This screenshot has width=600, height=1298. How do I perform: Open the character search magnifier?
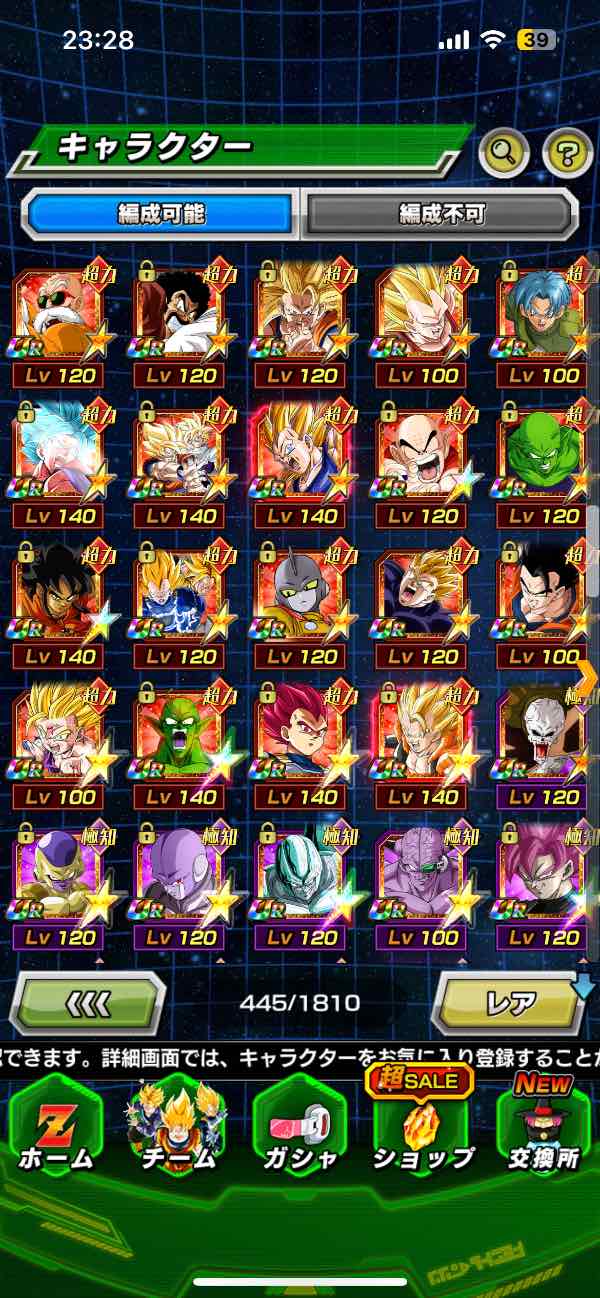(504, 152)
